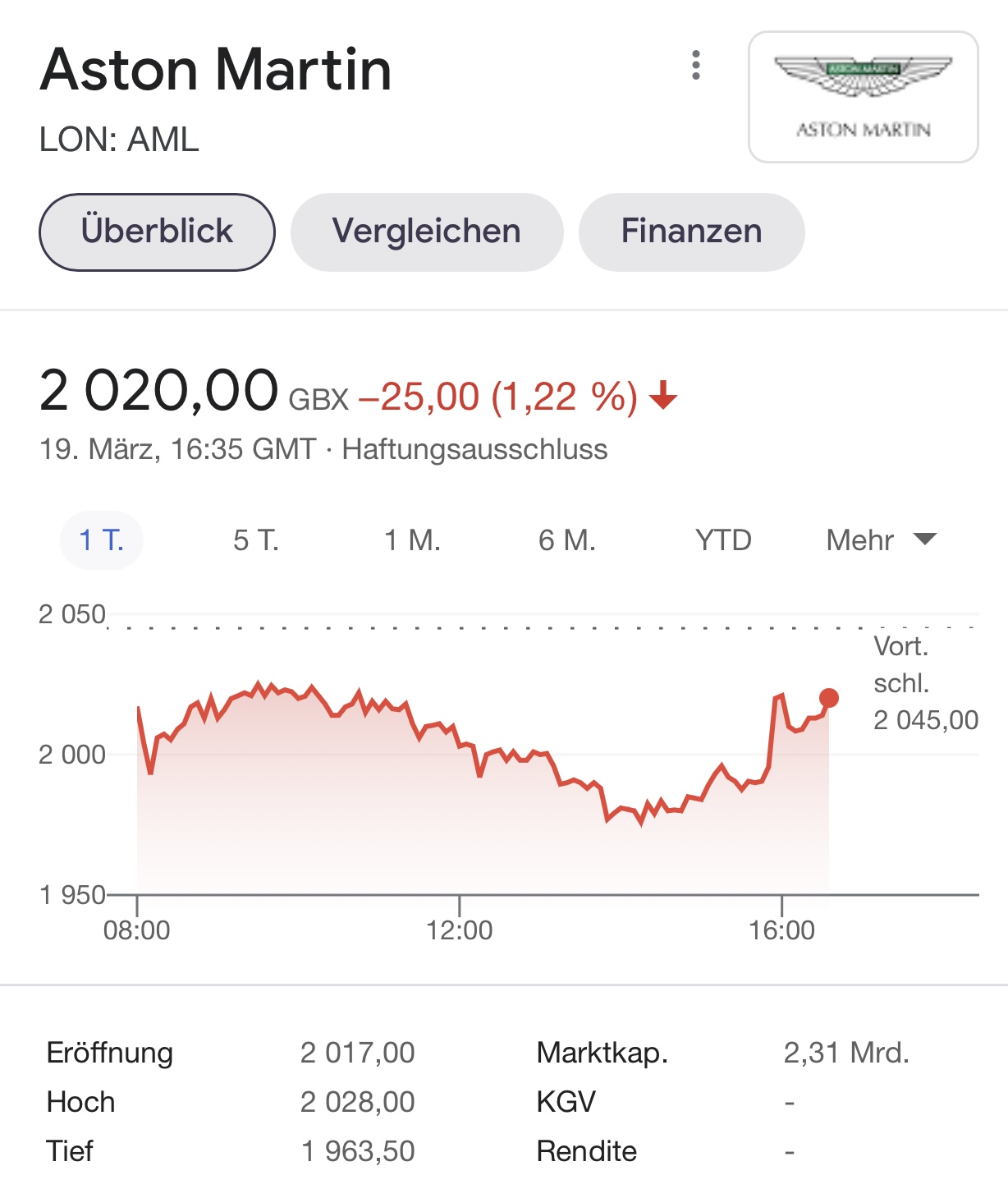View the 6 M. chart range
The height and width of the screenshot is (1189, 1008).
click(567, 540)
